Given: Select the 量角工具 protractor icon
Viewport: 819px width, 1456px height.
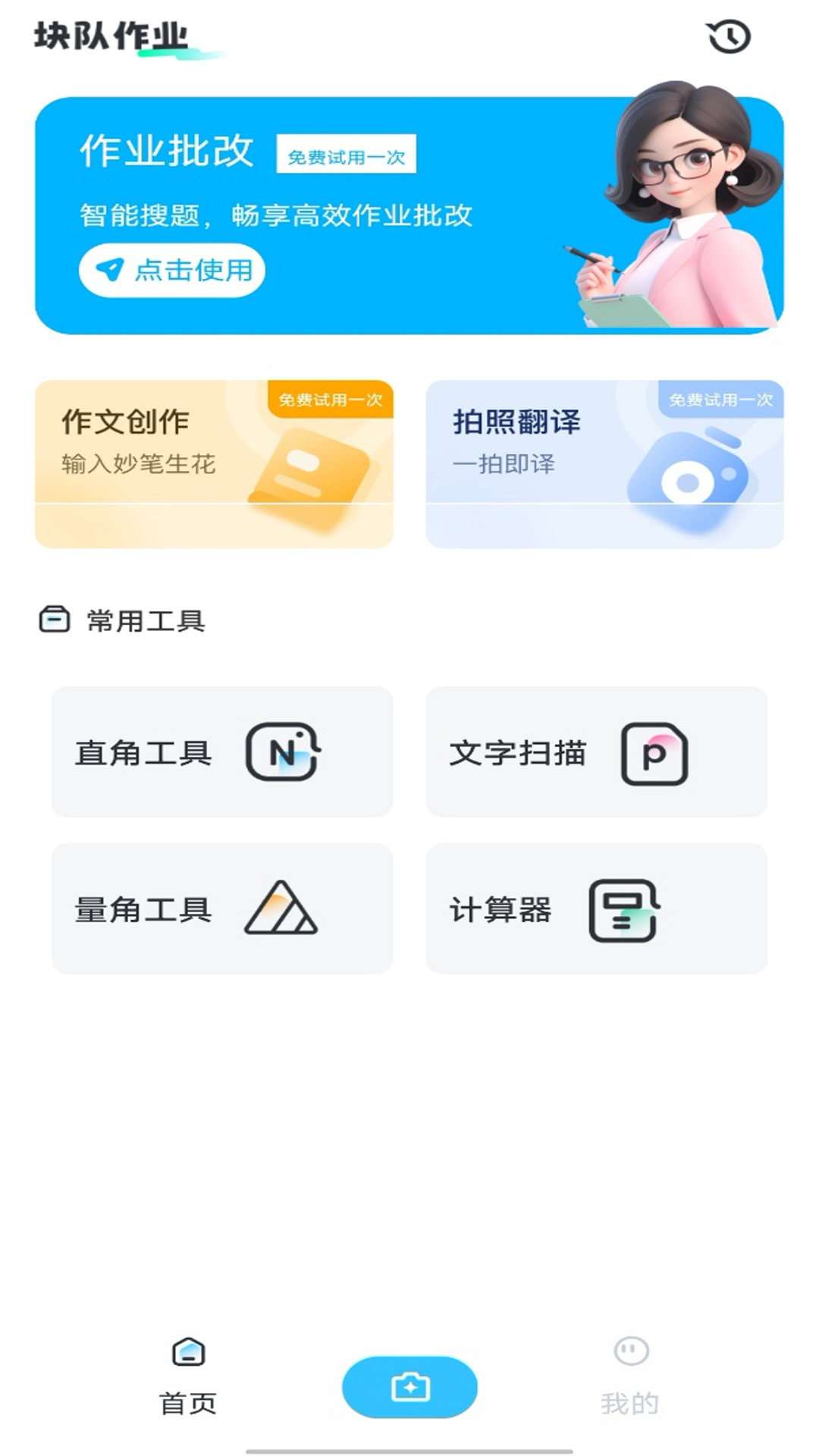Looking at the screenshot, I should click(280, 908).
